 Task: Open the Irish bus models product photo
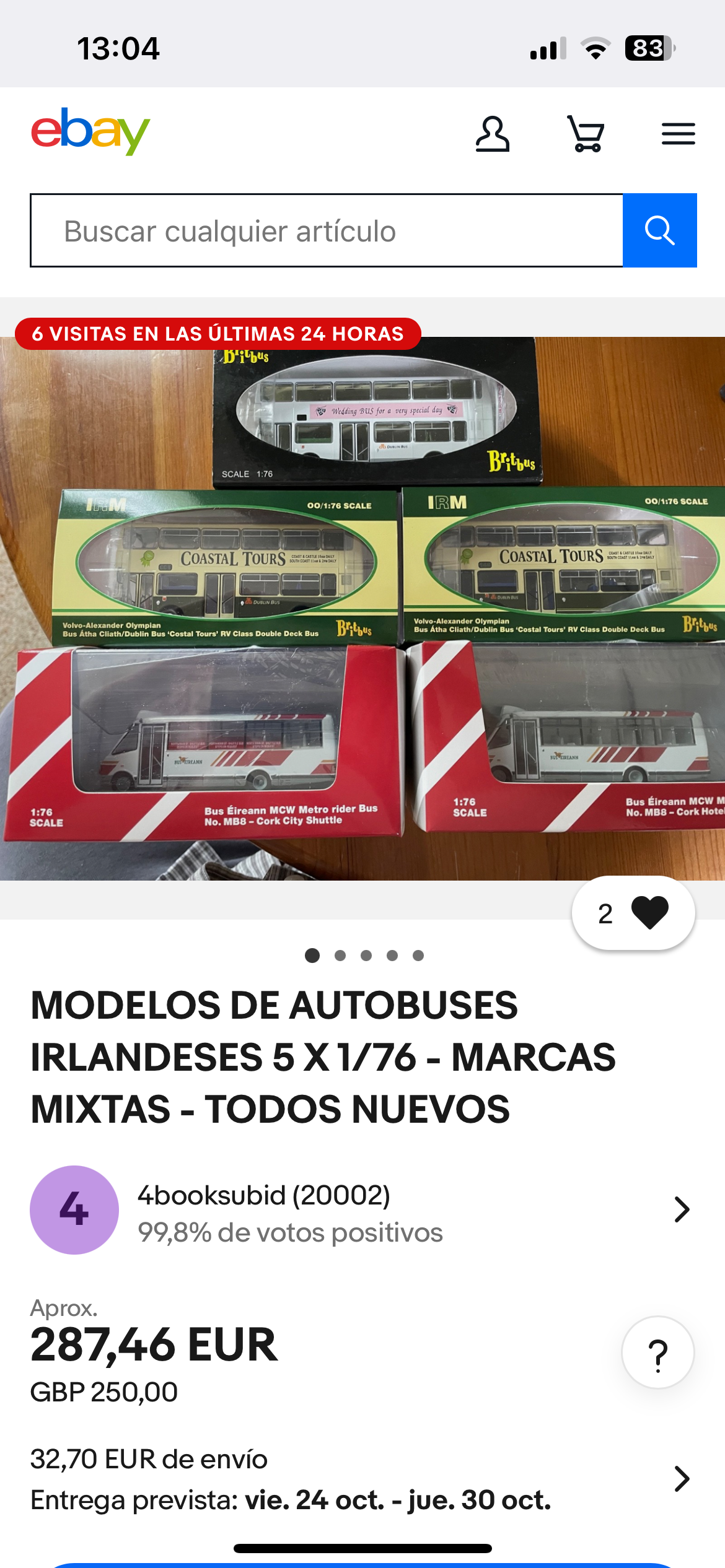362,608
